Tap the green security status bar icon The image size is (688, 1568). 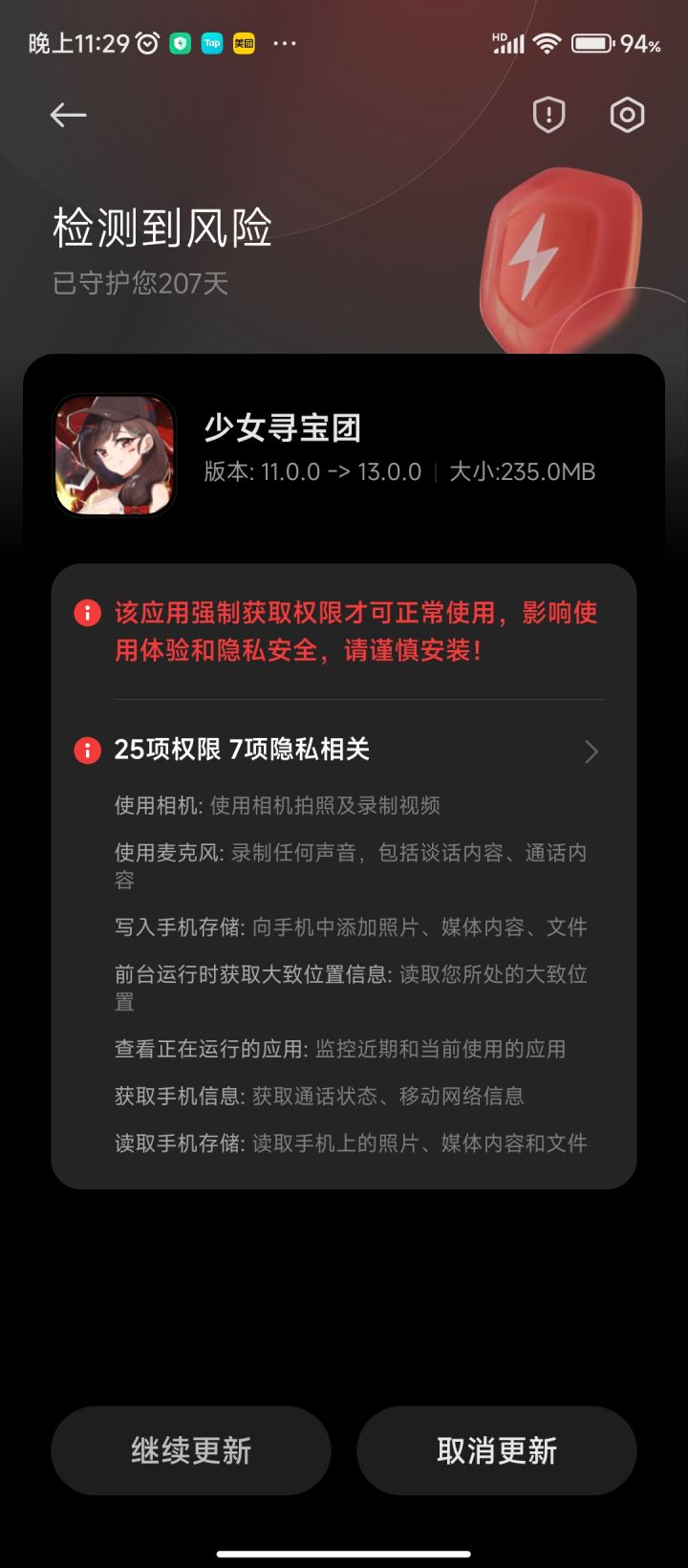pos(181,43)
